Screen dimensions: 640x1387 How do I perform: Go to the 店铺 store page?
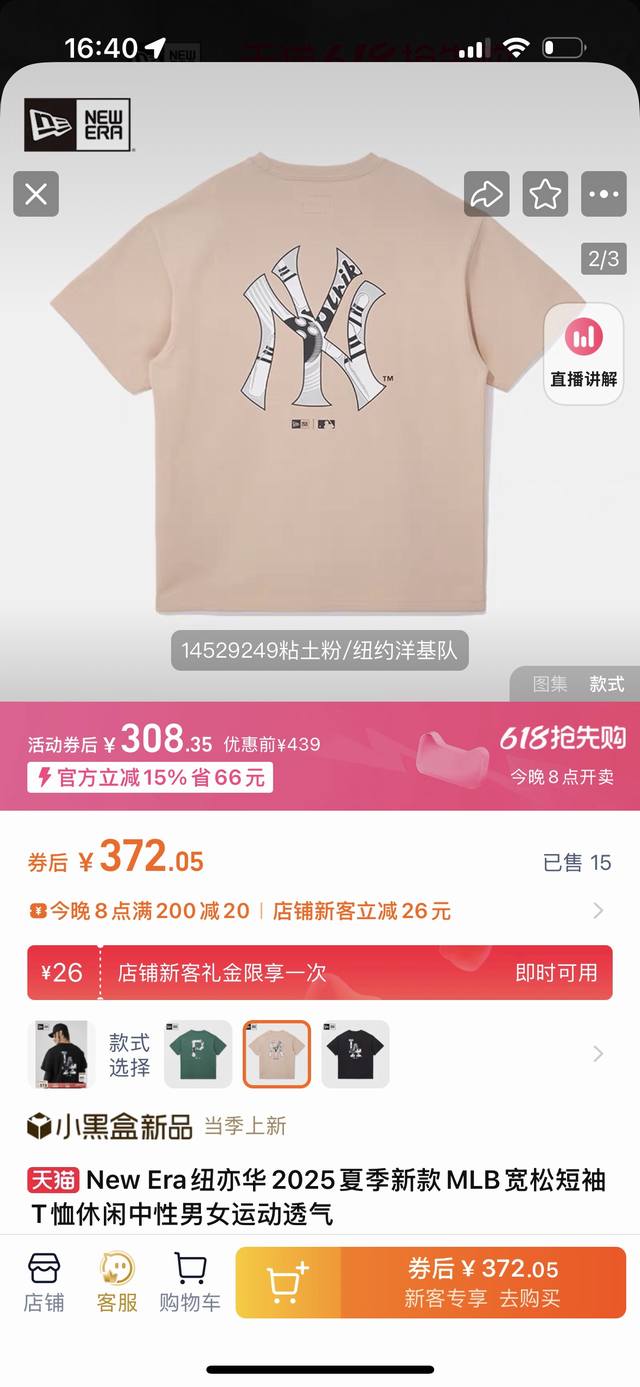click(44, 1281)
